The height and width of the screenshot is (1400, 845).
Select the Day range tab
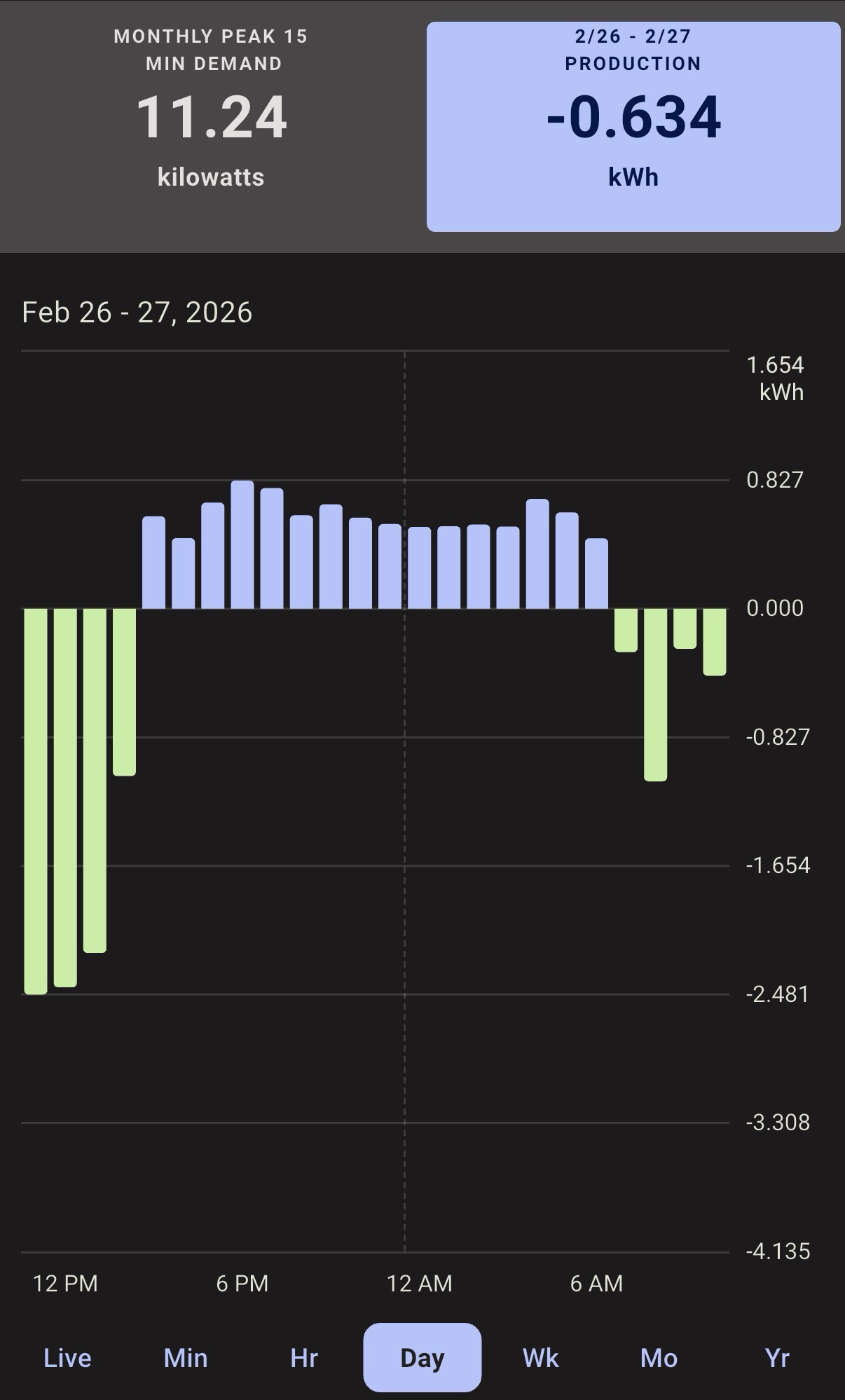tap(422, 1357)
